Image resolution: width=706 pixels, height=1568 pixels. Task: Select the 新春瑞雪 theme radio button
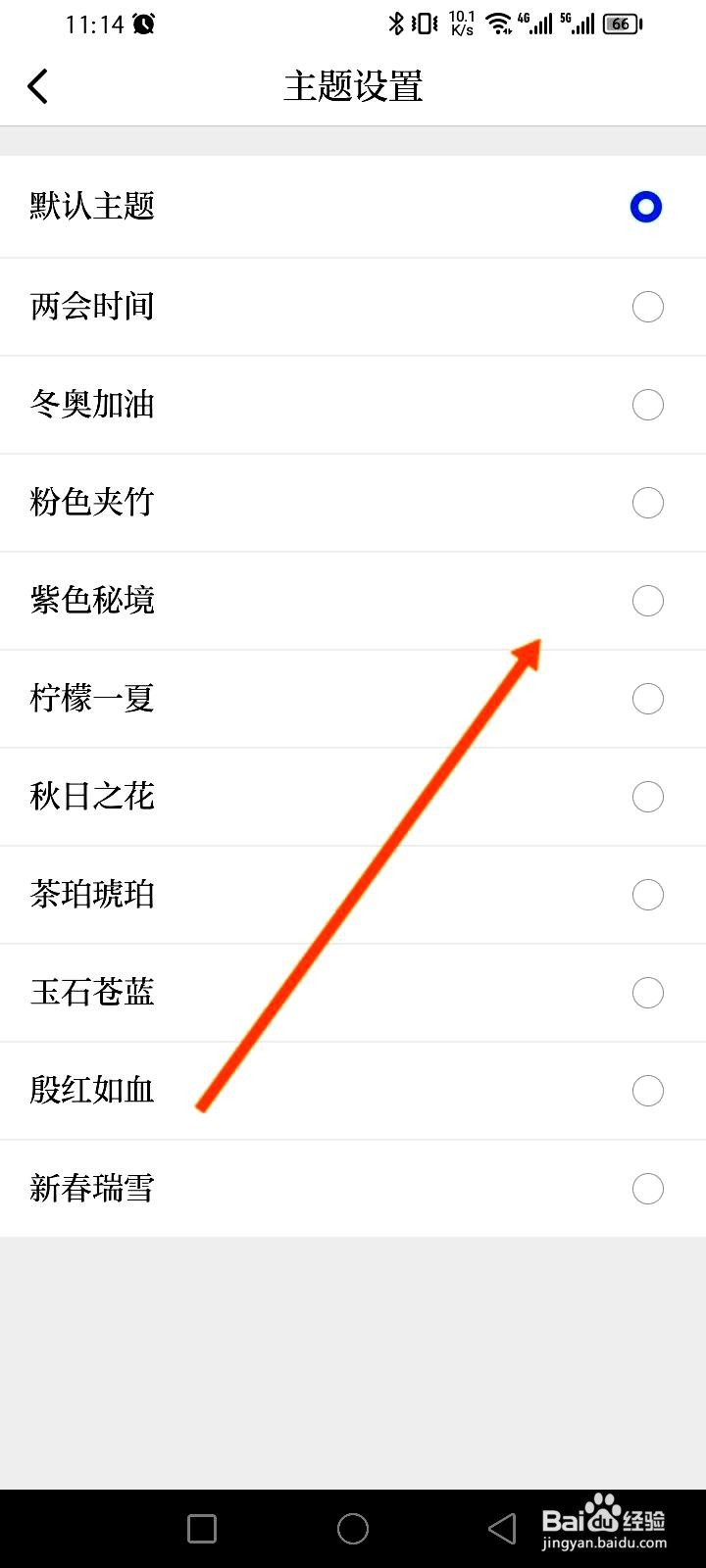(x=647, y=1189)
